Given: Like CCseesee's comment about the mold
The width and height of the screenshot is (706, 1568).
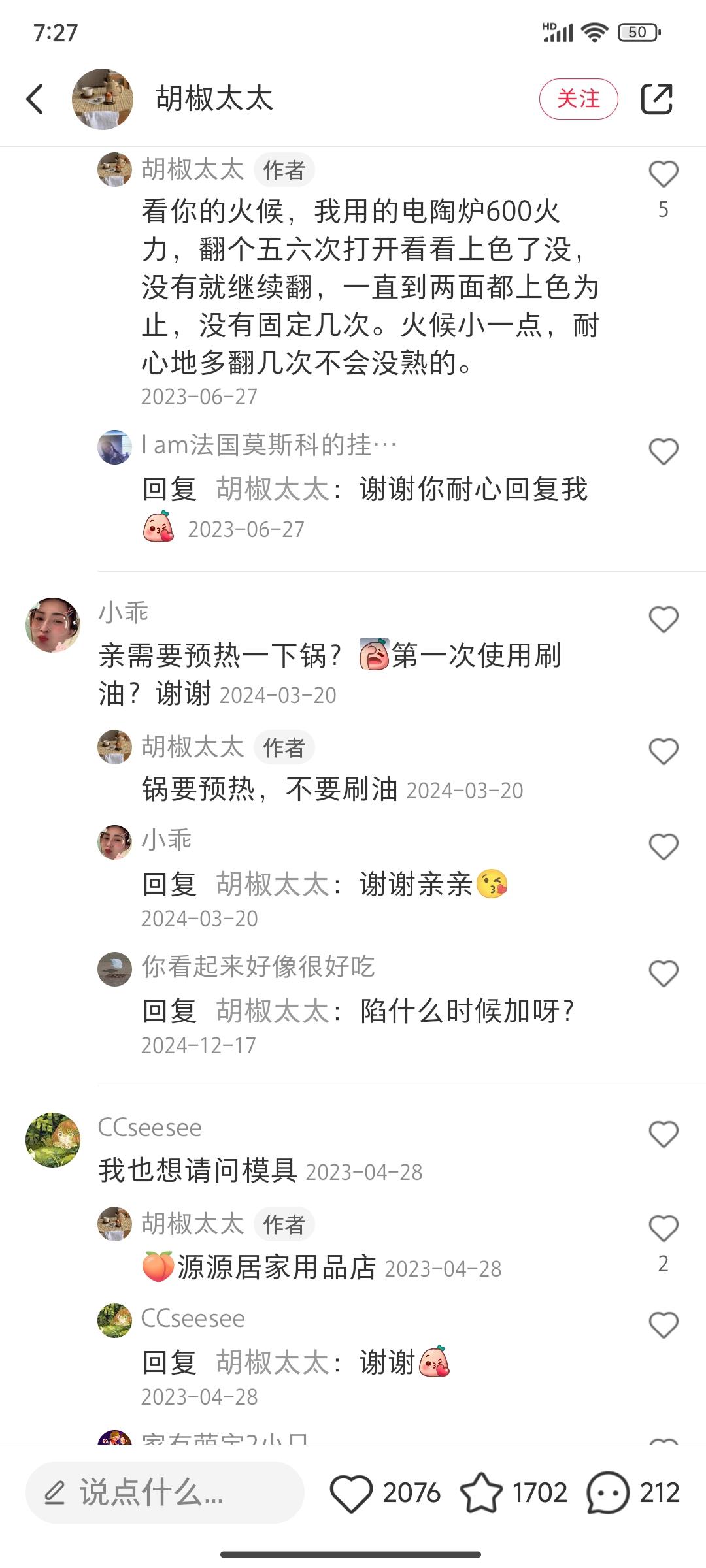Looking at the screenshot, I should (665, 1134).
